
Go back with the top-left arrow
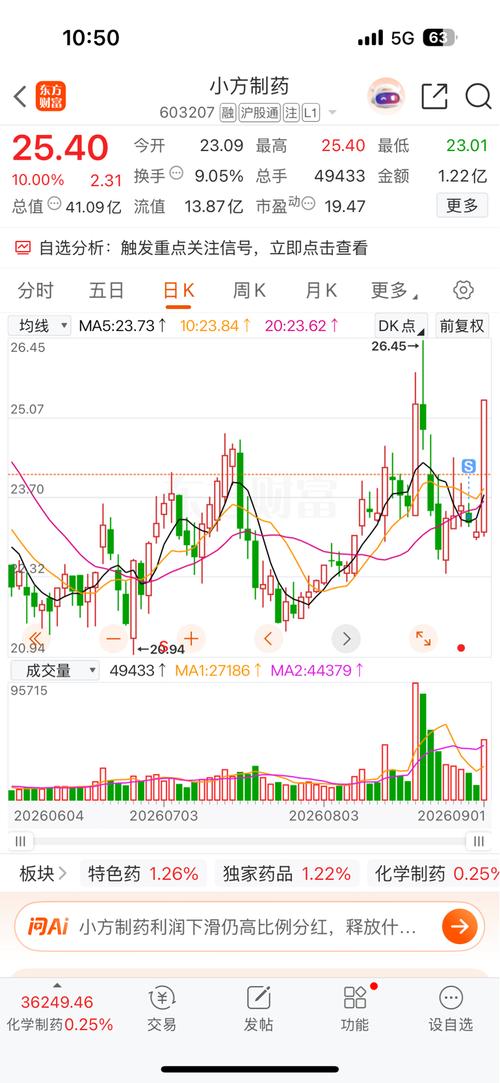[20, 97]
